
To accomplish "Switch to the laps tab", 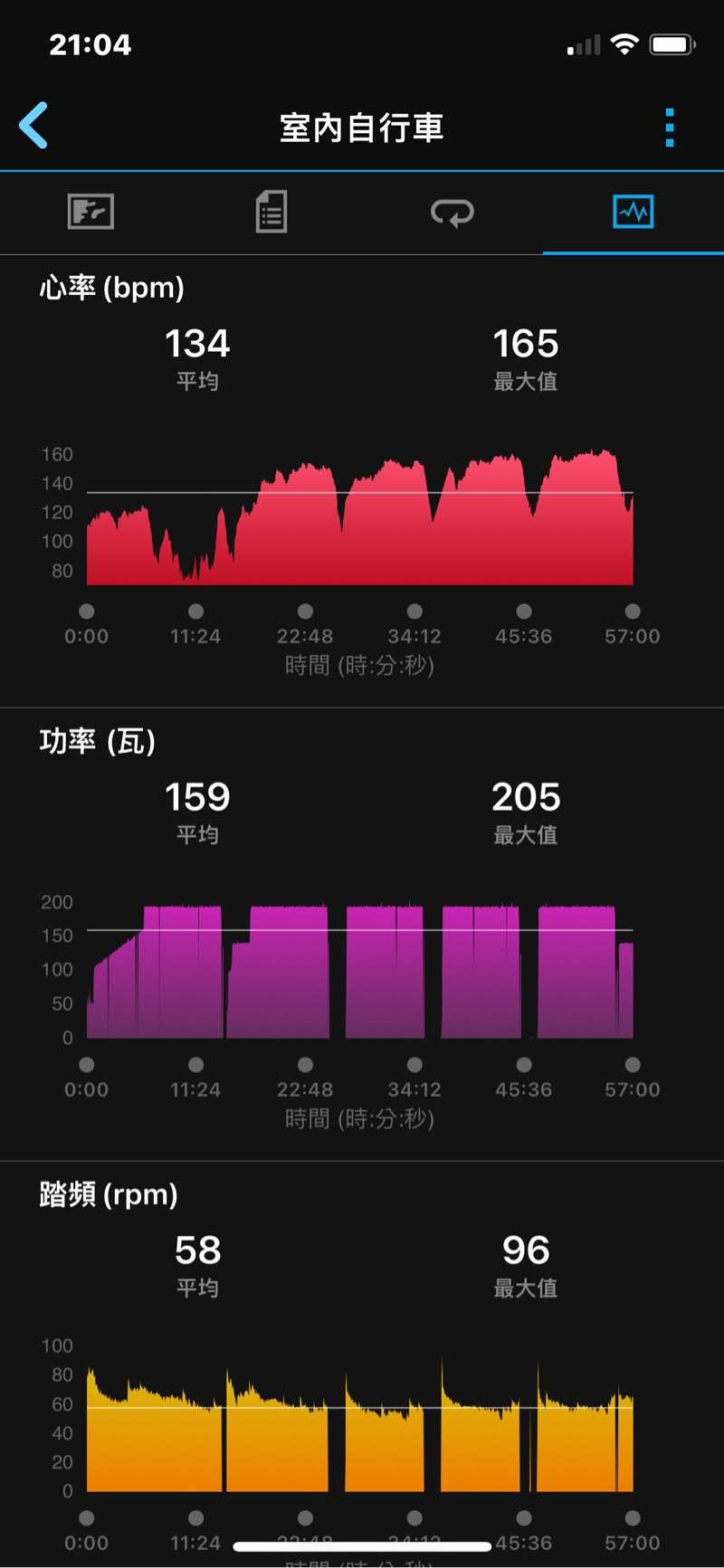I will click(x=452, y=213).
